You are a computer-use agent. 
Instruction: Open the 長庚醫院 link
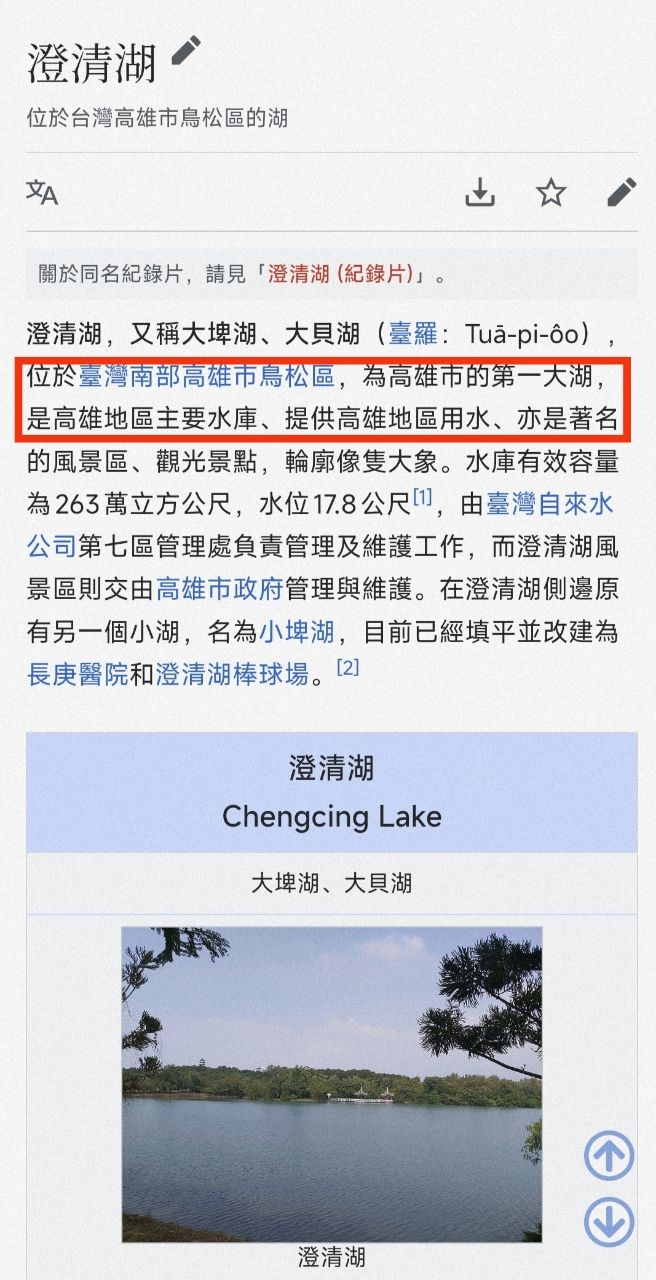tap(78, 675)
